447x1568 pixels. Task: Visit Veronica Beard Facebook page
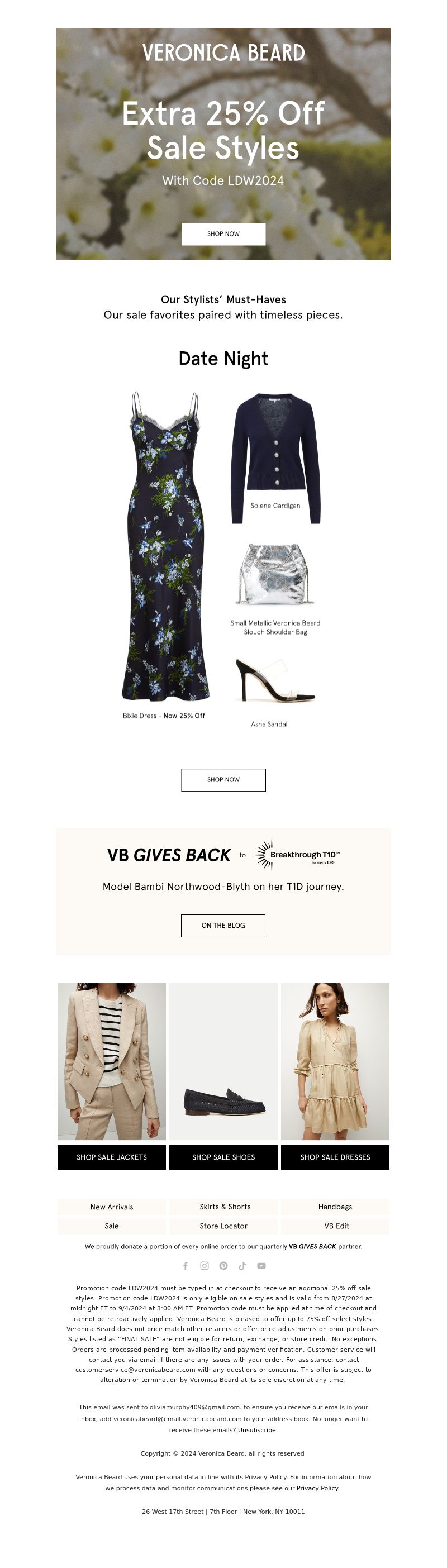[x=185, y=1265]
